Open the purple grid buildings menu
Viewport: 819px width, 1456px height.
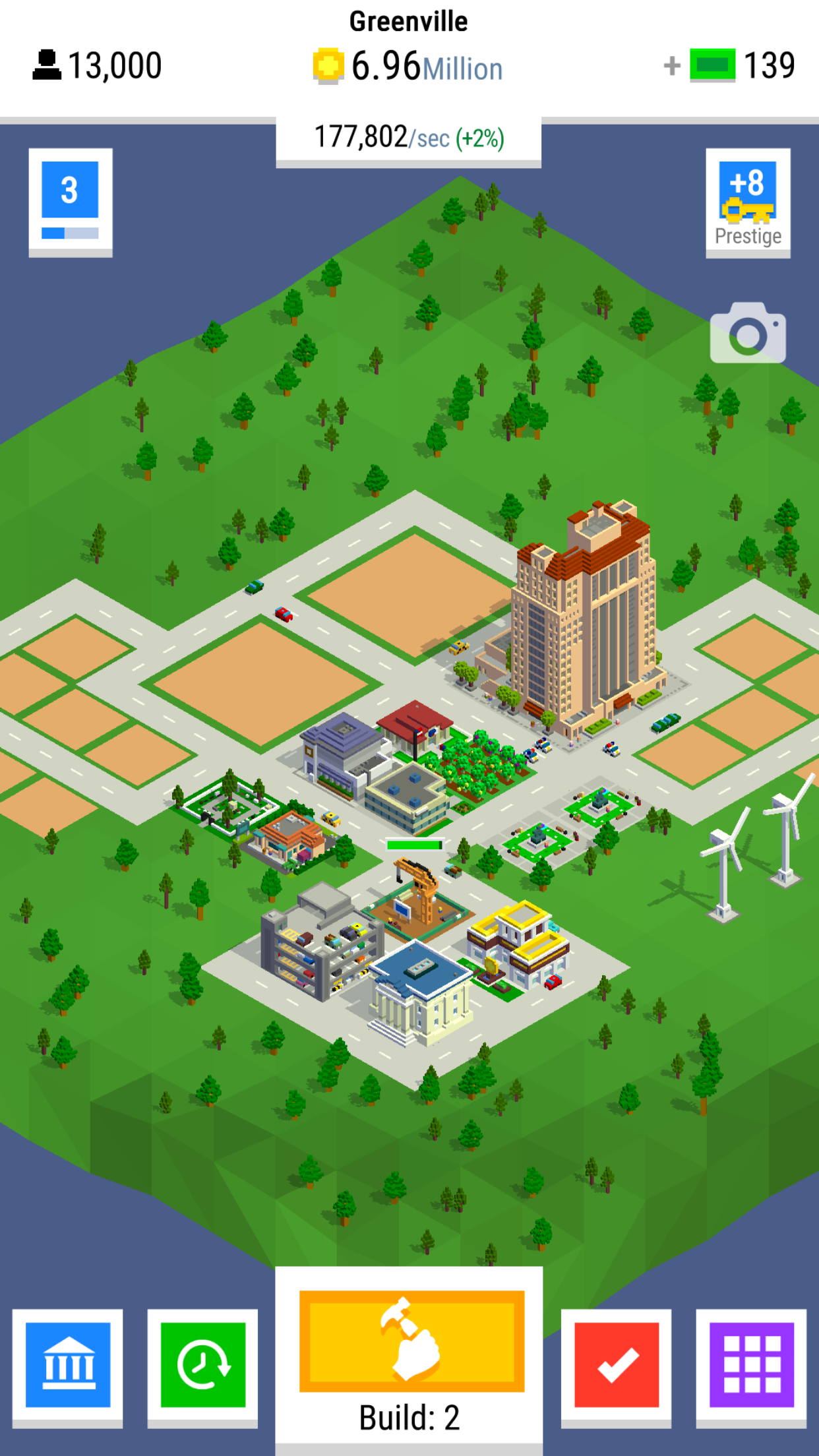point(752,1365)
